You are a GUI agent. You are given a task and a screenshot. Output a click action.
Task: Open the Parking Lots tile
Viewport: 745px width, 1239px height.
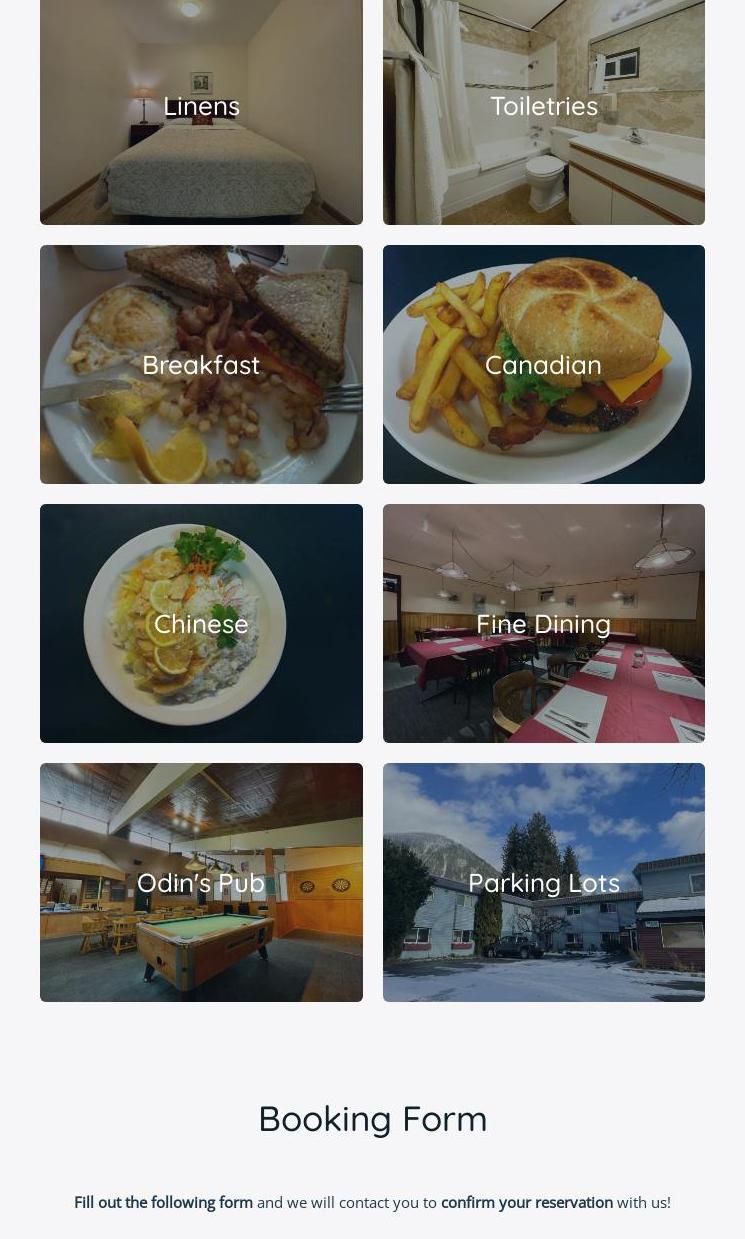pos(543,883)
